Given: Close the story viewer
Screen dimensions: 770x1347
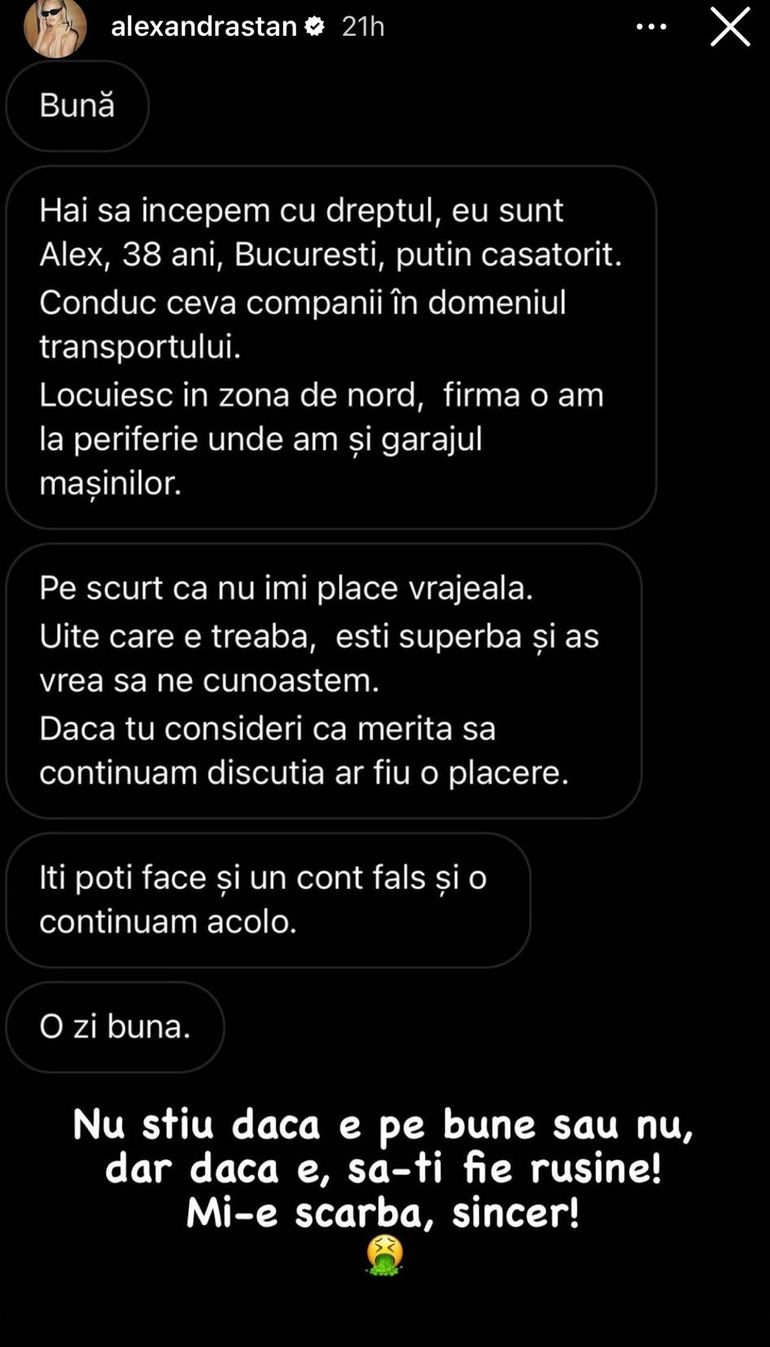Looking at the screenshot, I should point(730,27).
